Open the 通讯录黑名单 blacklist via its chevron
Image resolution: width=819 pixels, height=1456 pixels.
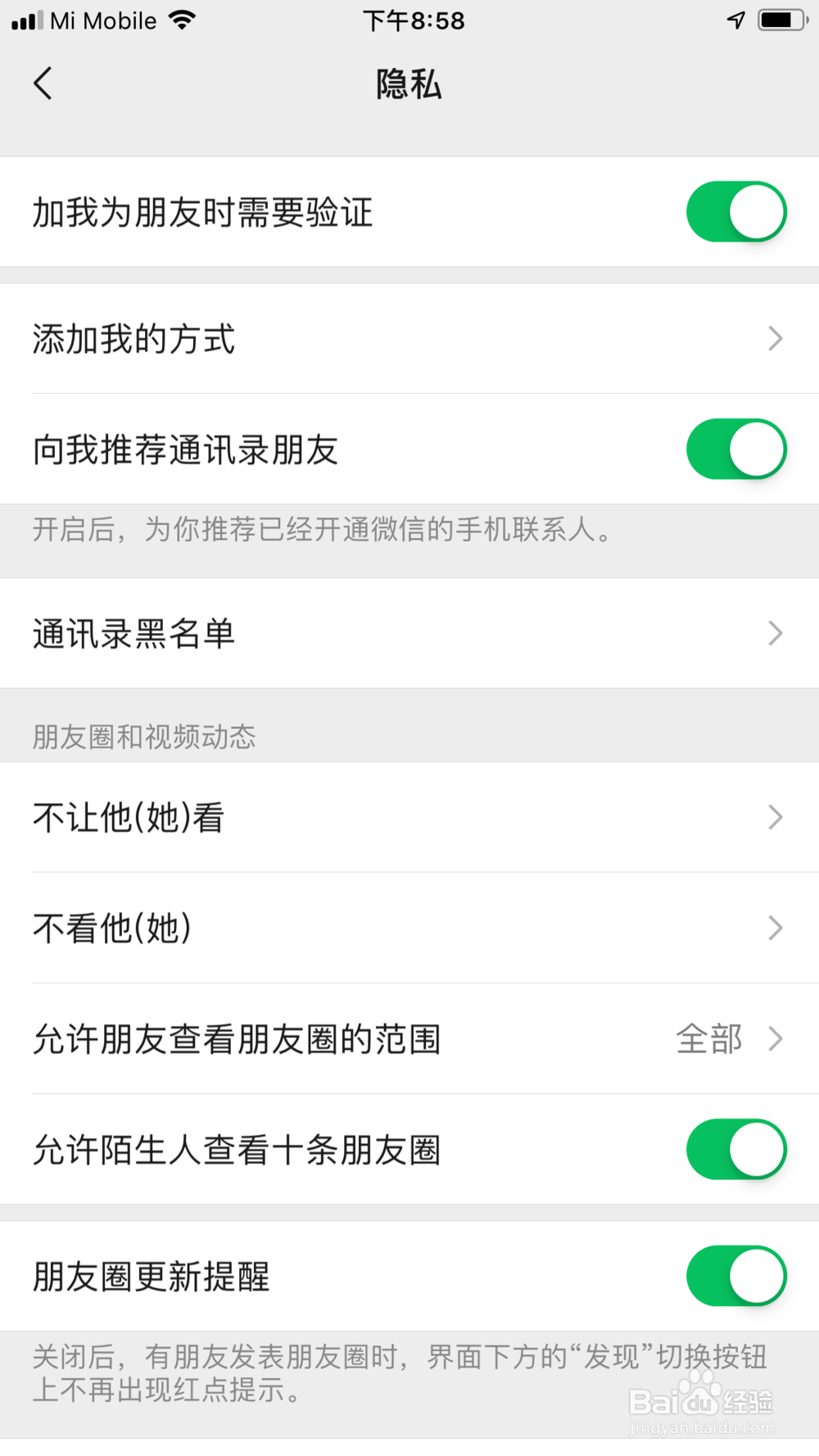775,633
